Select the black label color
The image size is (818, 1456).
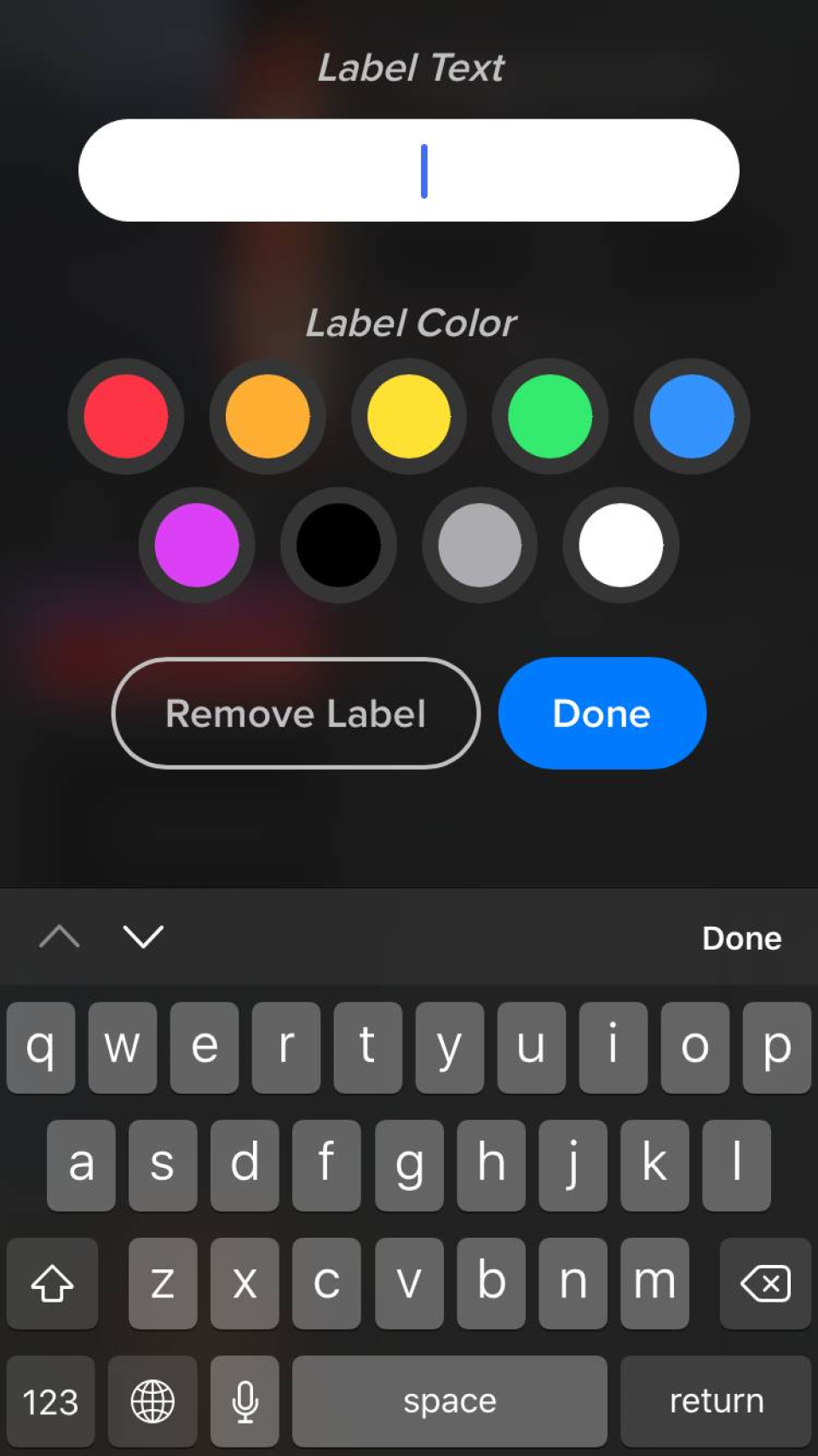pyautogui.click(x=338, y=545)
